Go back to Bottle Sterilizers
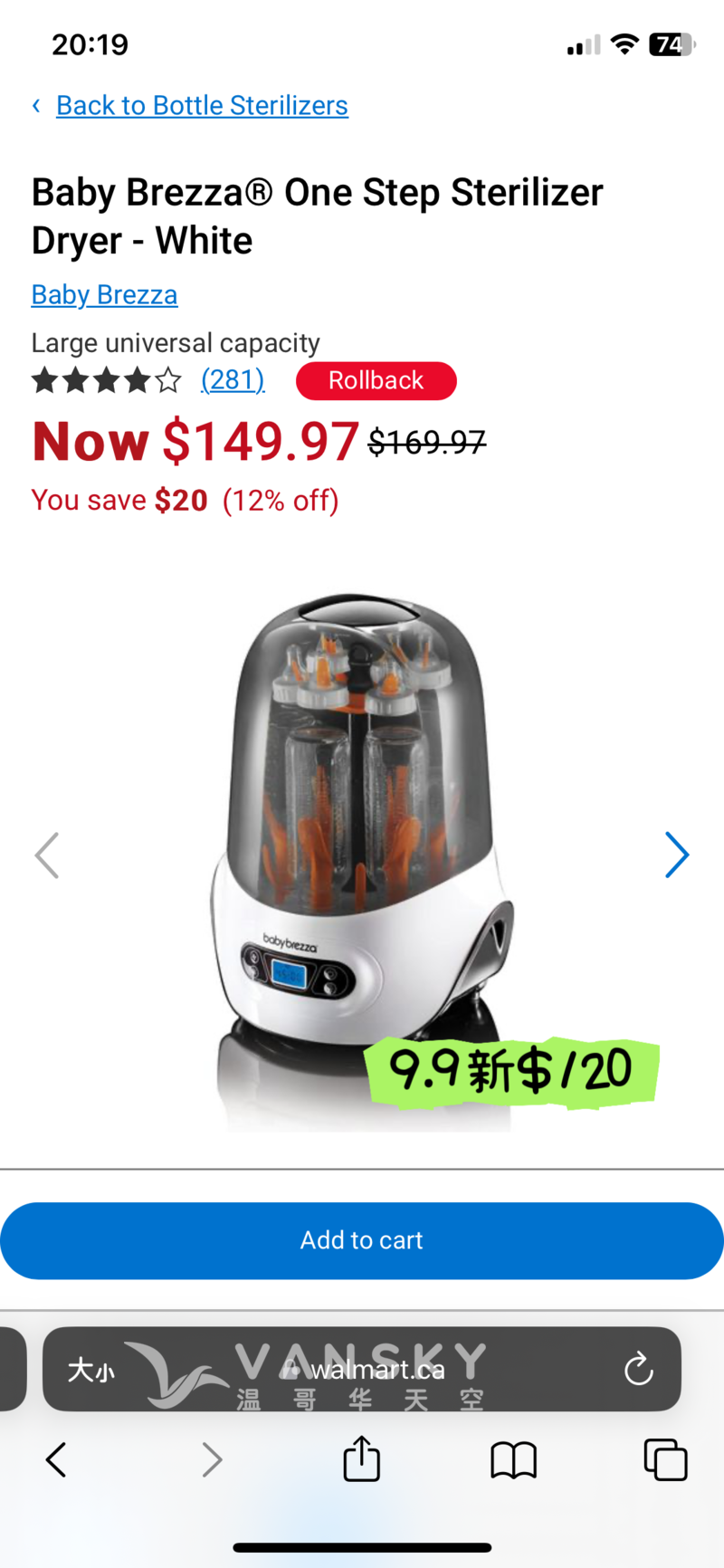The height and width of the screenshot is (1568, 724). pyautogui.click(x=201, y=106)
